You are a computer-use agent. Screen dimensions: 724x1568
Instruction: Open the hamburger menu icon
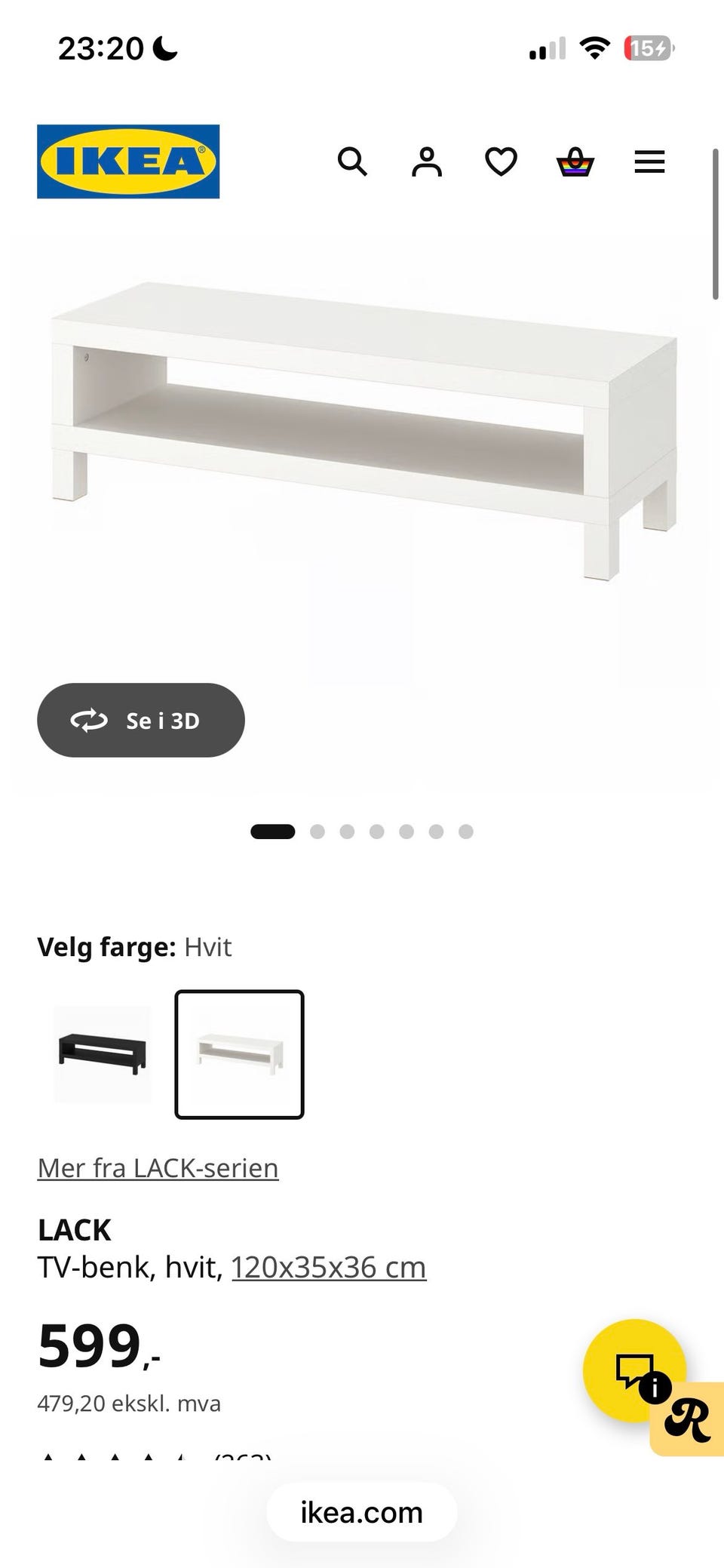[x=649, y=161]
